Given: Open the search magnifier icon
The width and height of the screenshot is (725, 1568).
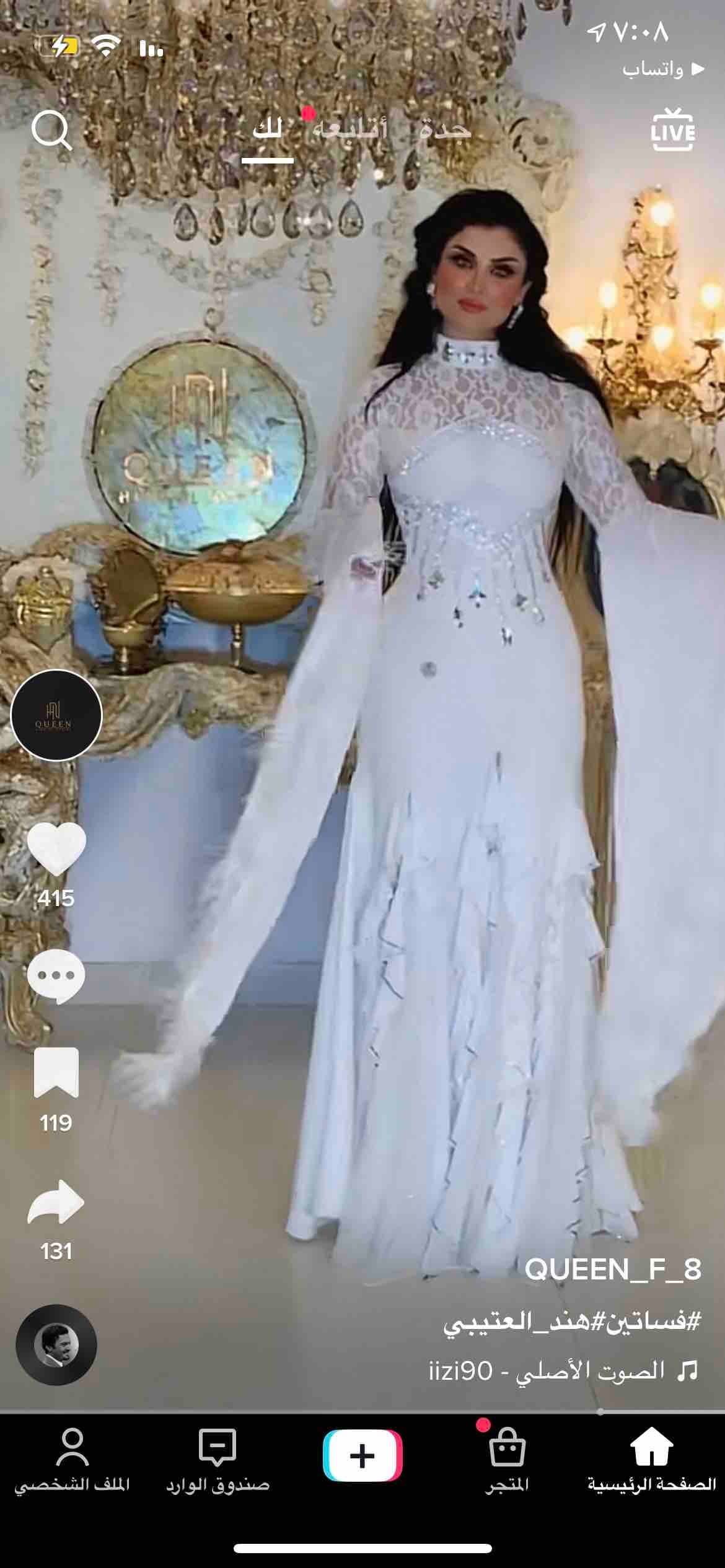Looking at the screenshot, I should pos(51,130).
